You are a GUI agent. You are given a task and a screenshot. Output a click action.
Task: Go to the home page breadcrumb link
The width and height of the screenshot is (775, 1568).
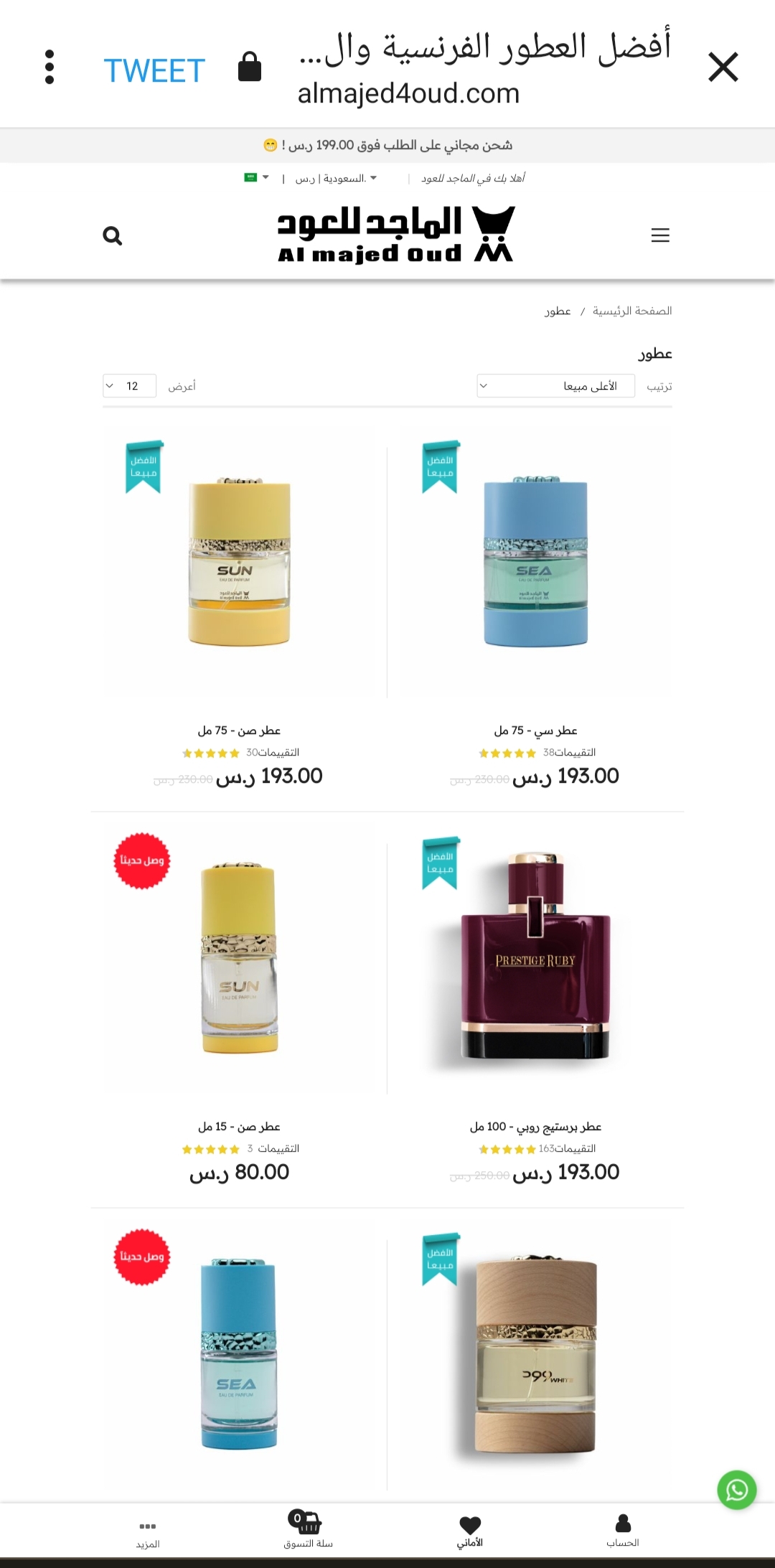pos(632,311)
